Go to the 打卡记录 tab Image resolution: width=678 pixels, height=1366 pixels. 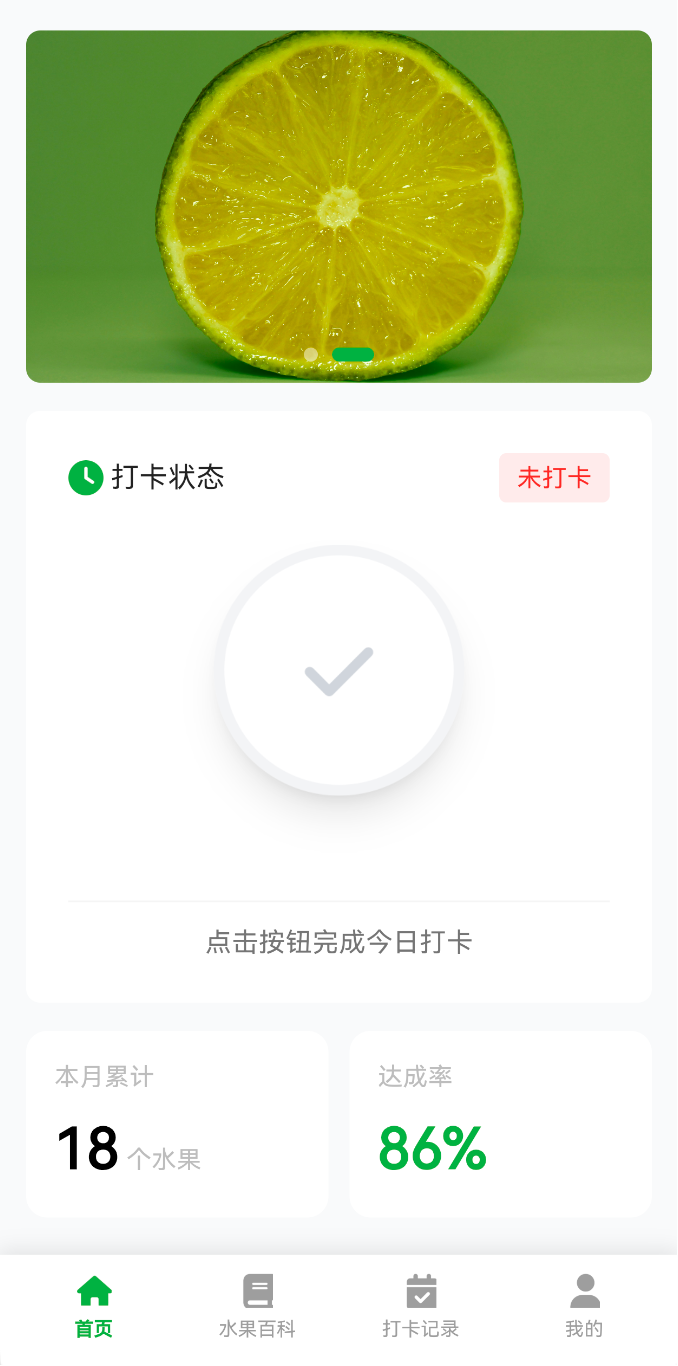click(x=421, y=1306)
